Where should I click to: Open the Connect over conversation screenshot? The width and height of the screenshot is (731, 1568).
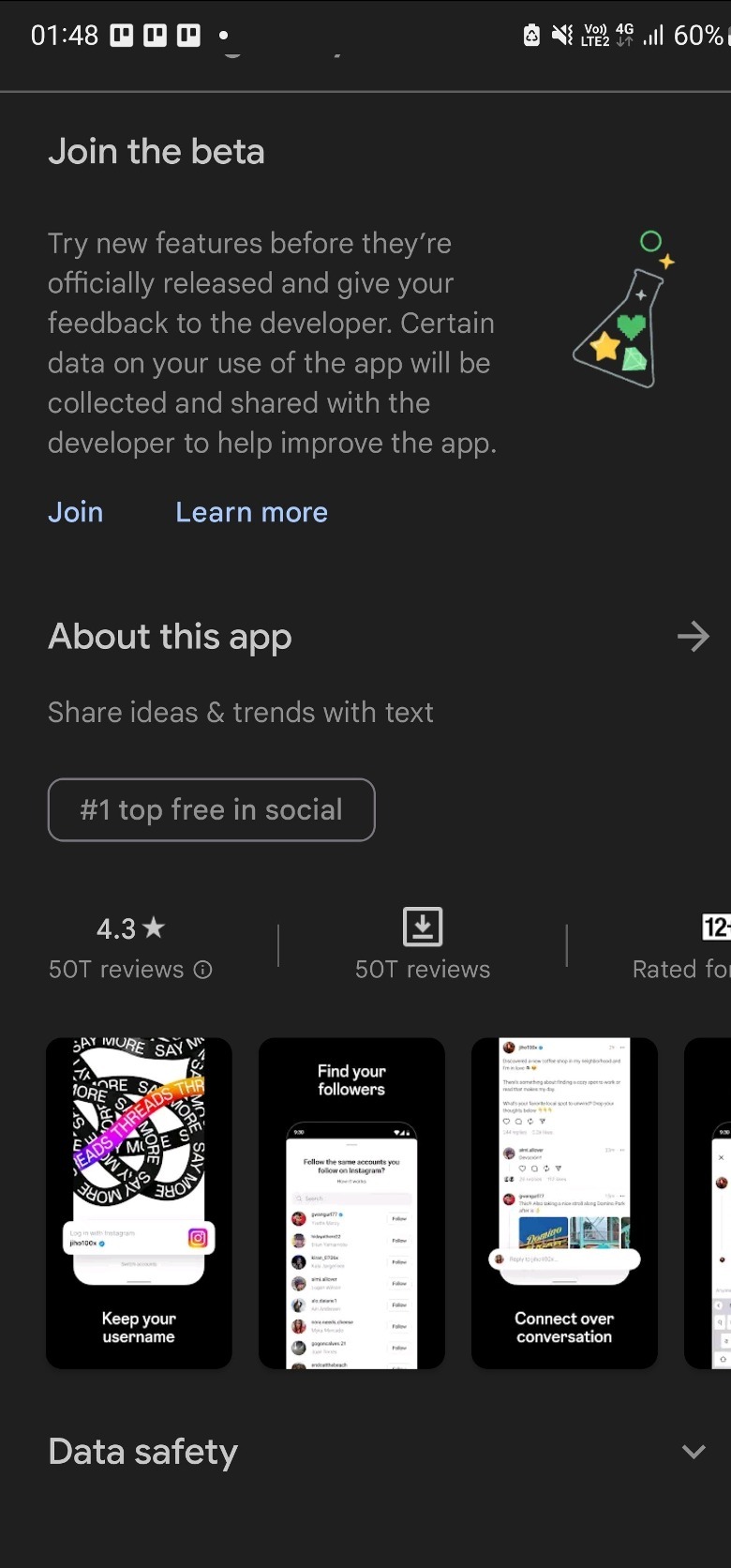click(x=564, y=1203)
